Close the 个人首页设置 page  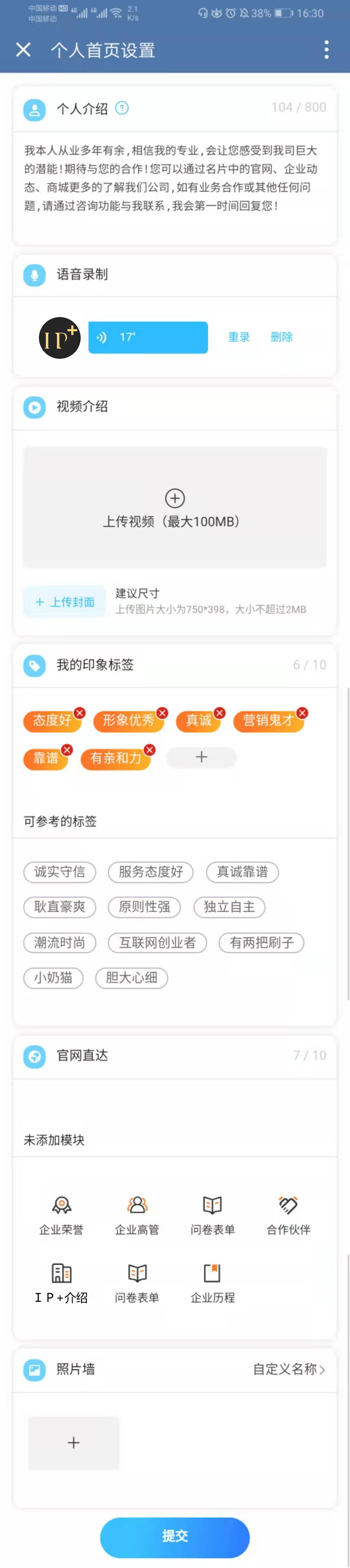[x=23, y=50]
